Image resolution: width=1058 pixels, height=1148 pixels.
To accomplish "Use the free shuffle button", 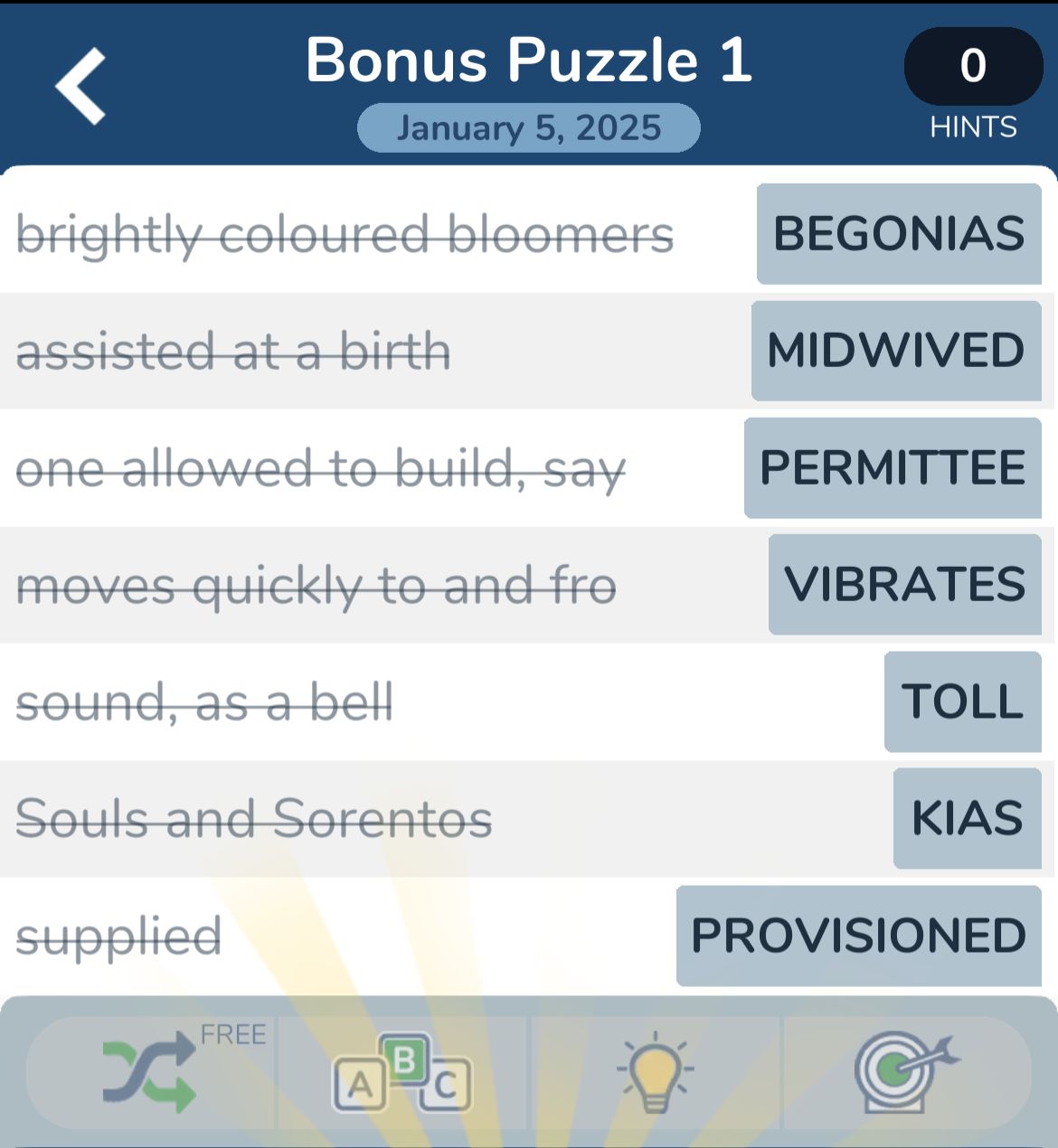I will tap(150, 1073).
